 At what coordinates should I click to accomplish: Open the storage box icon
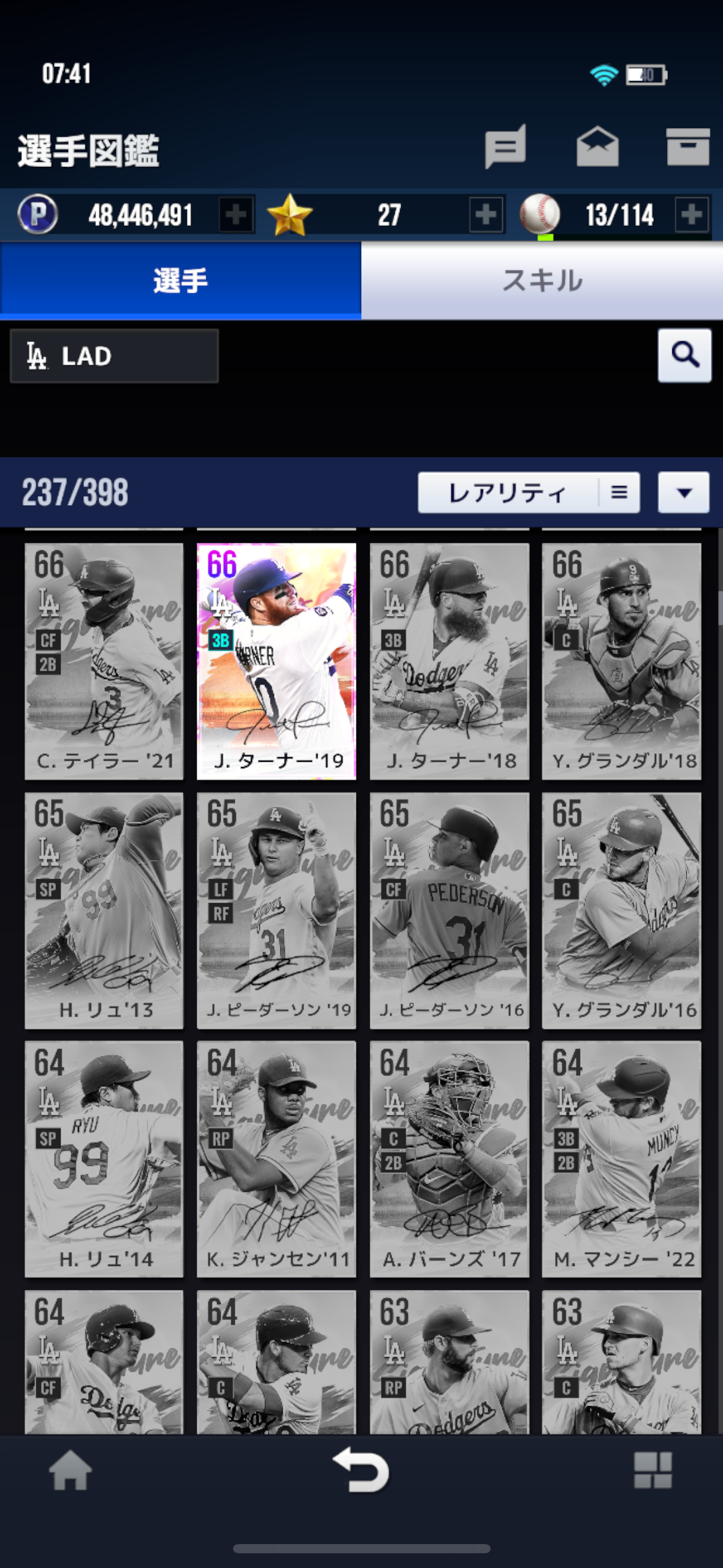pyautogui.click(x=687, y=147)
